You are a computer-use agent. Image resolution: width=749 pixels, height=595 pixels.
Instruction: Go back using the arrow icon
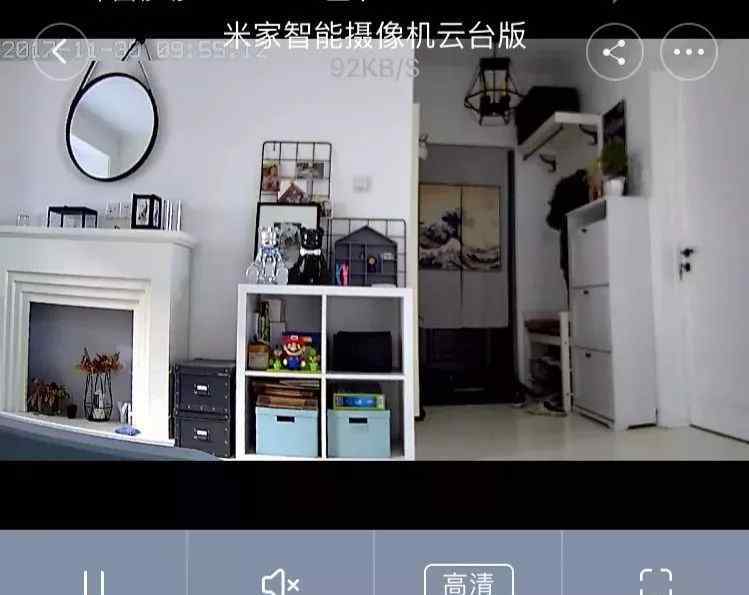point(61,52)
